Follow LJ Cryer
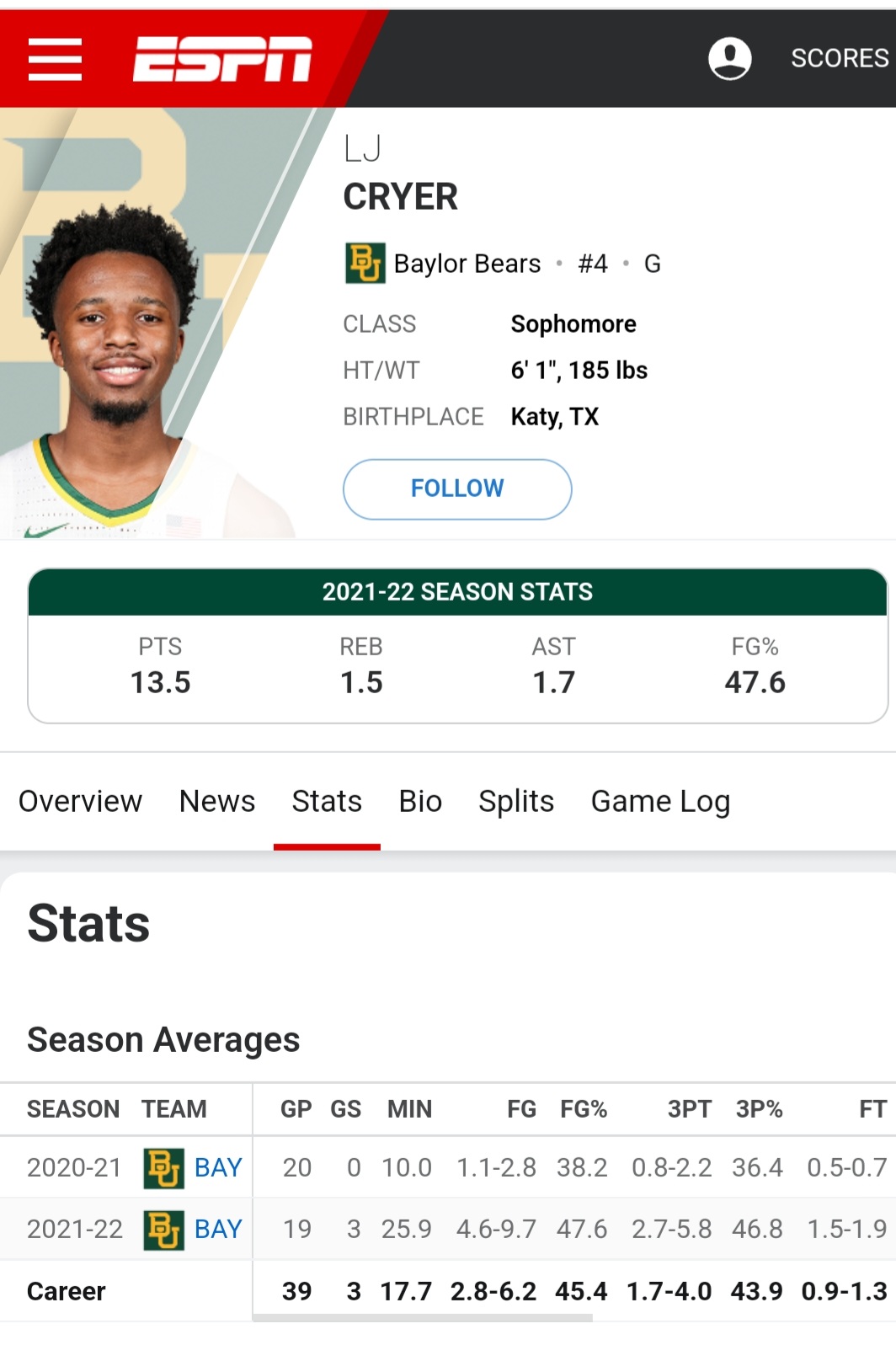The width and height of the screenshot is (896, 1345). pyautogui.click(x=457, y=488)
